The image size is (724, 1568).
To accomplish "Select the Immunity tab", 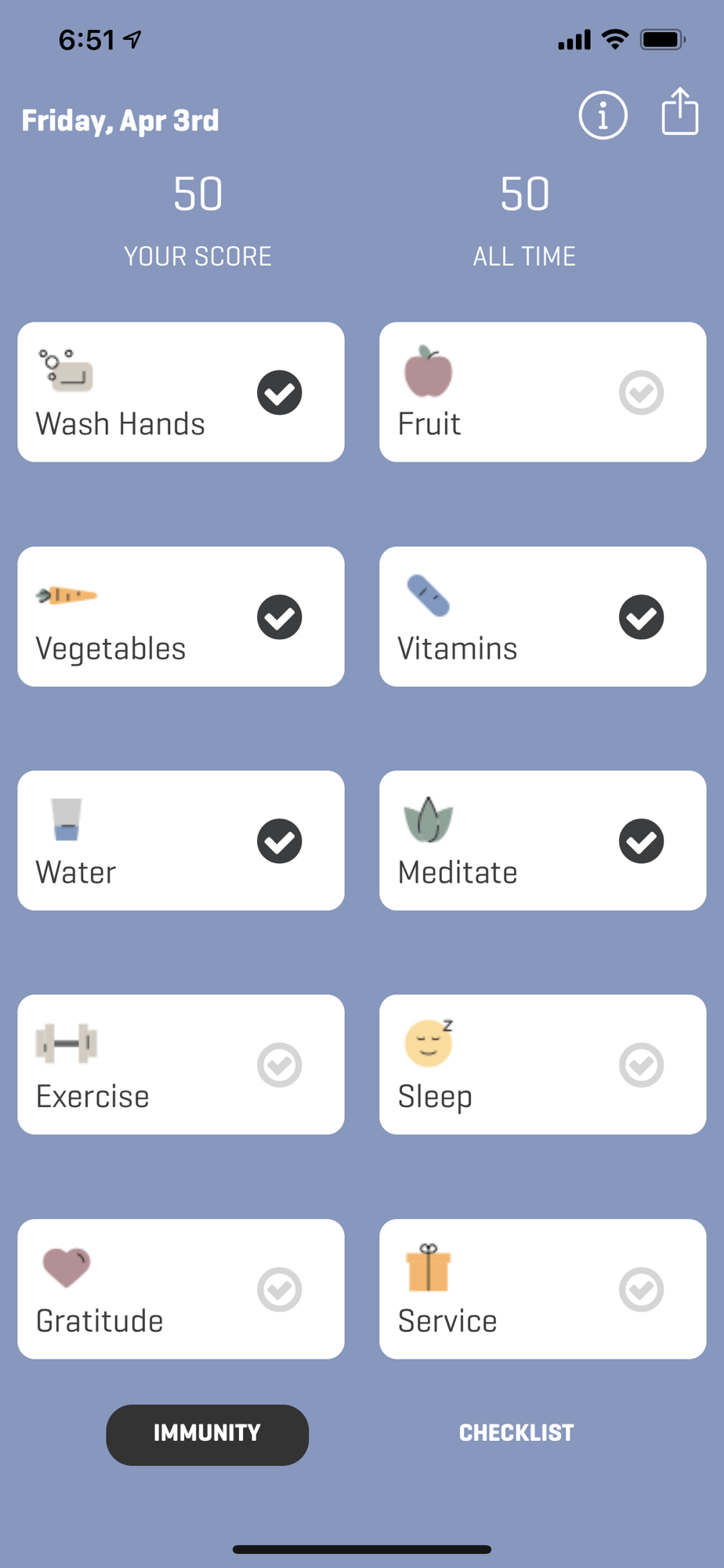I will tap(207, 1435).
